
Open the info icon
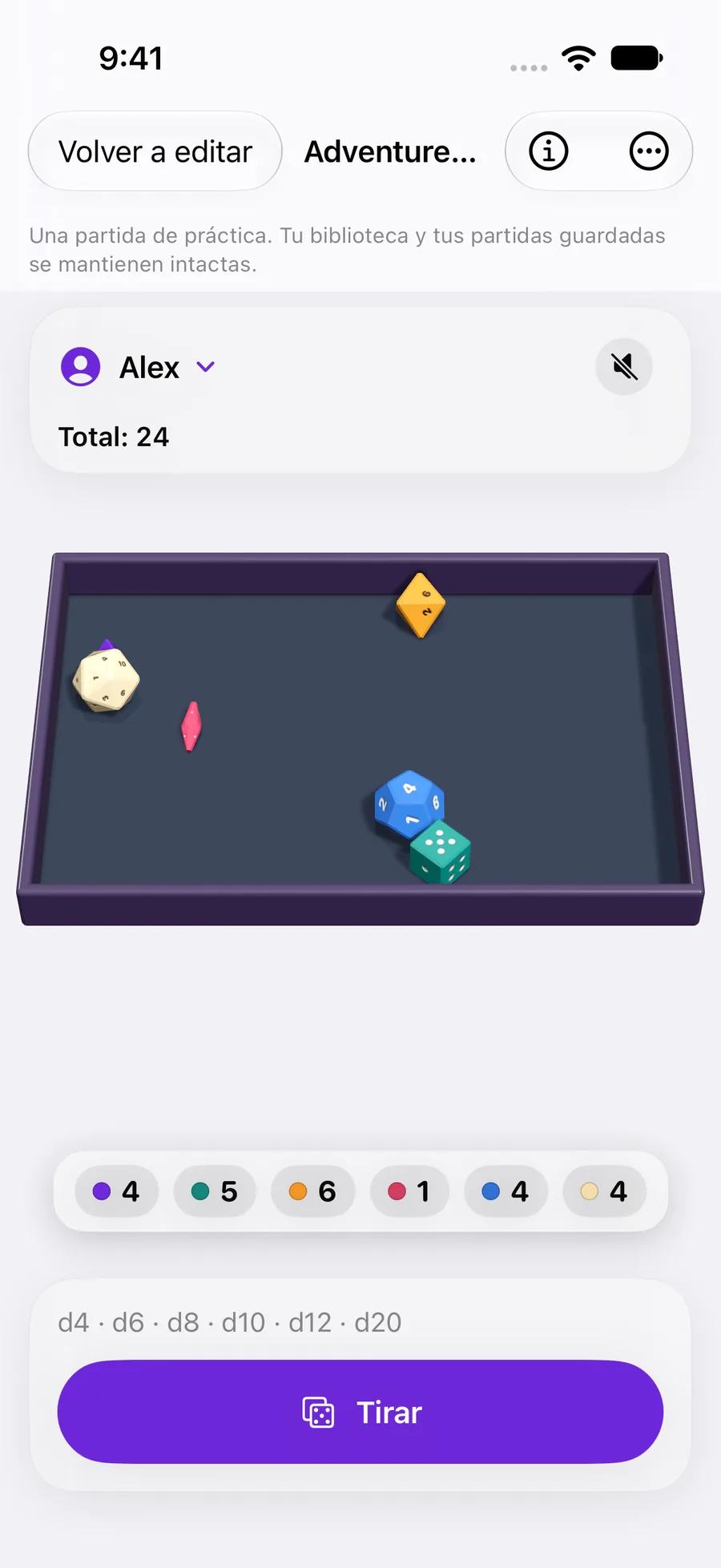click(549, 151)
